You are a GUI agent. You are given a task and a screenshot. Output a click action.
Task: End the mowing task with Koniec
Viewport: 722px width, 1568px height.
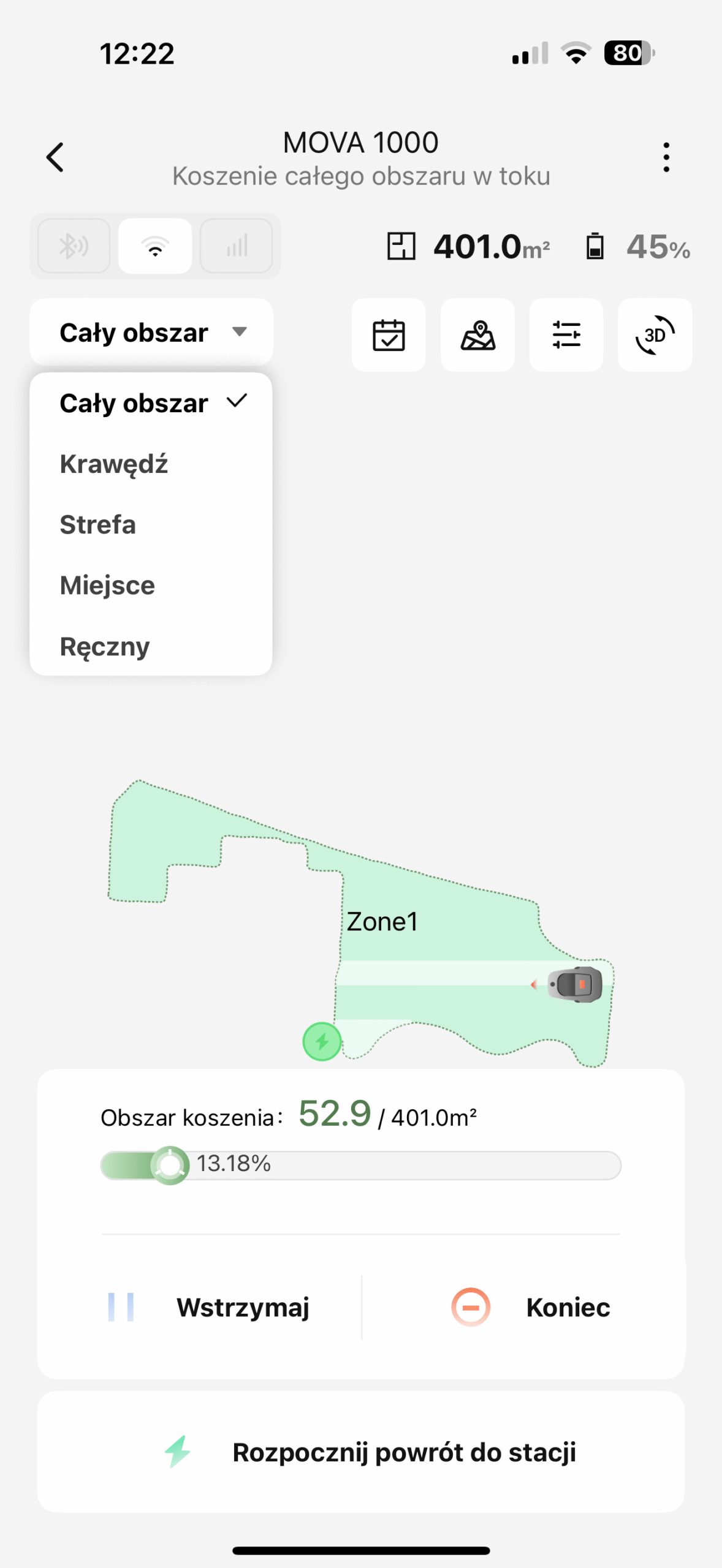pyautogui.click(x=531, y=1307)
